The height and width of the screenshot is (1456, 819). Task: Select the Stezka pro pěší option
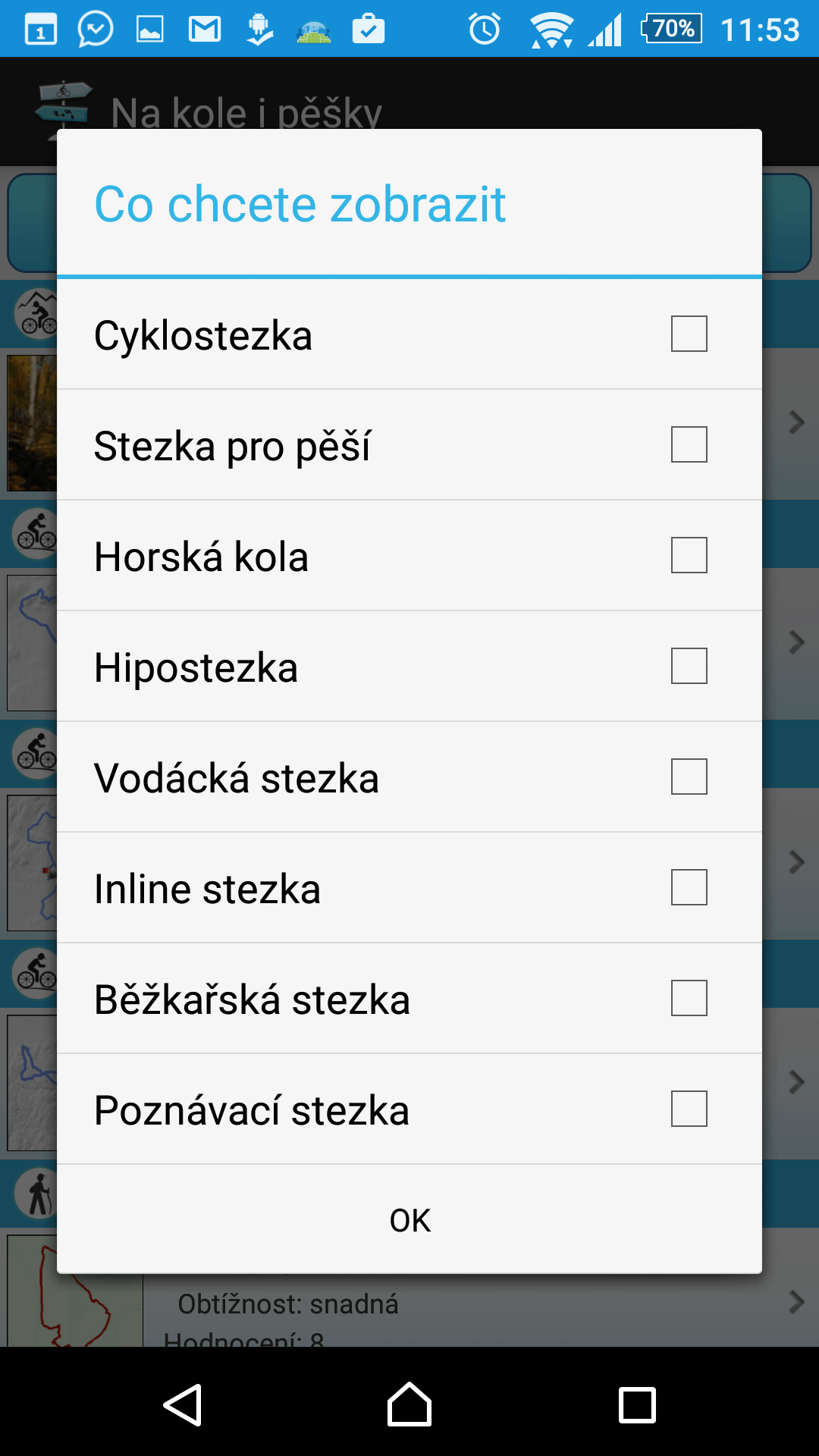[x=689, y=444]
